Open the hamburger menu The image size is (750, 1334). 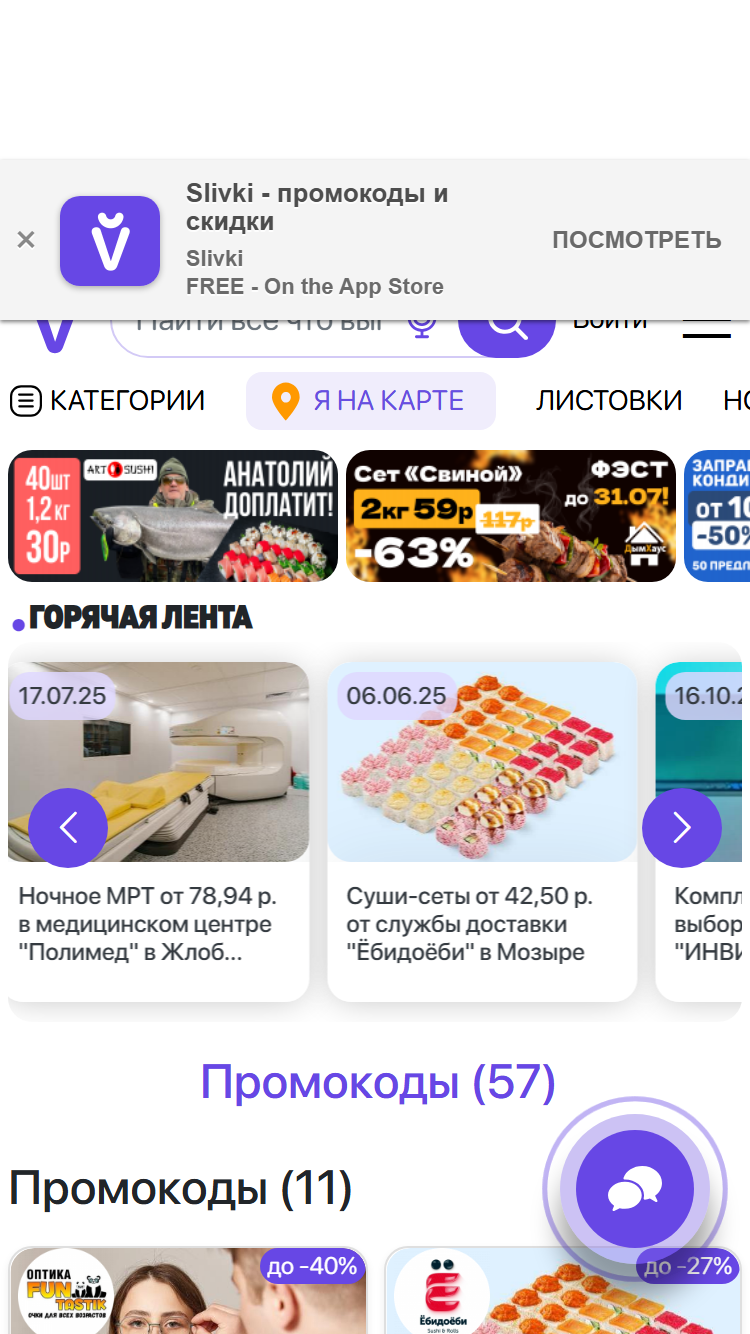[x=706, y=329]
